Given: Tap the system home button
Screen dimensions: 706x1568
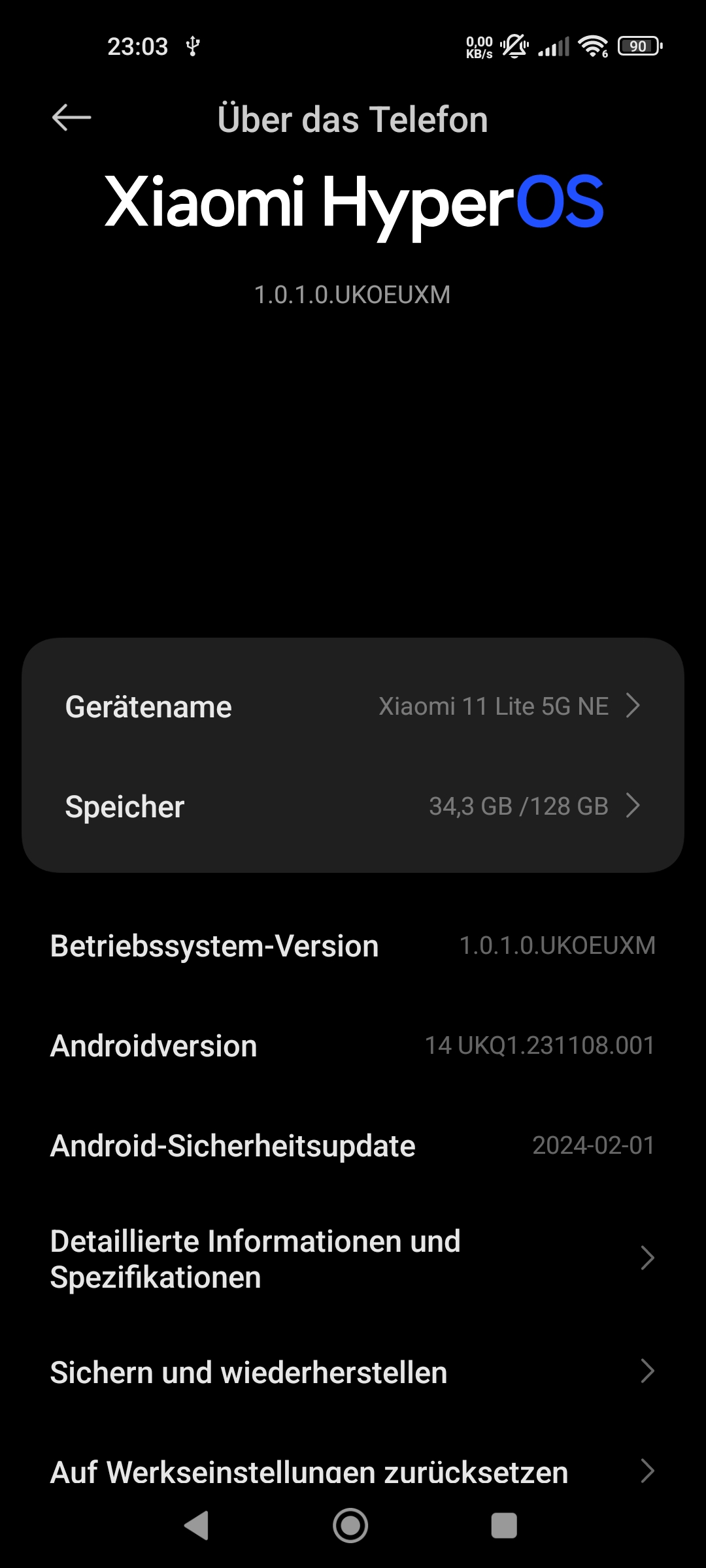Looking at the screenshot, I should (x=350, y=1526).
